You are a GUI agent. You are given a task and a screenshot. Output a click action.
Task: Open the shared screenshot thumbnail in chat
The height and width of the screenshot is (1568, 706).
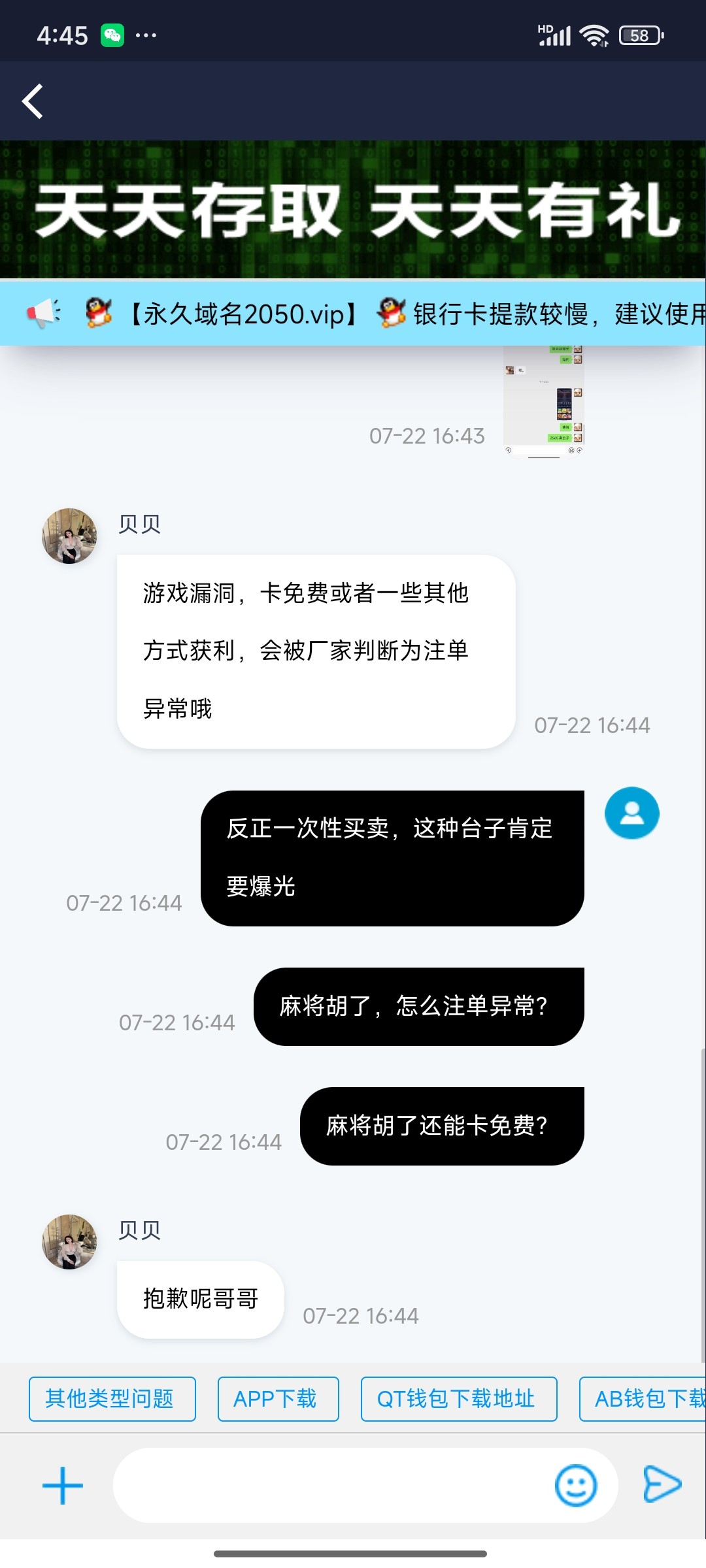[544, 399]
